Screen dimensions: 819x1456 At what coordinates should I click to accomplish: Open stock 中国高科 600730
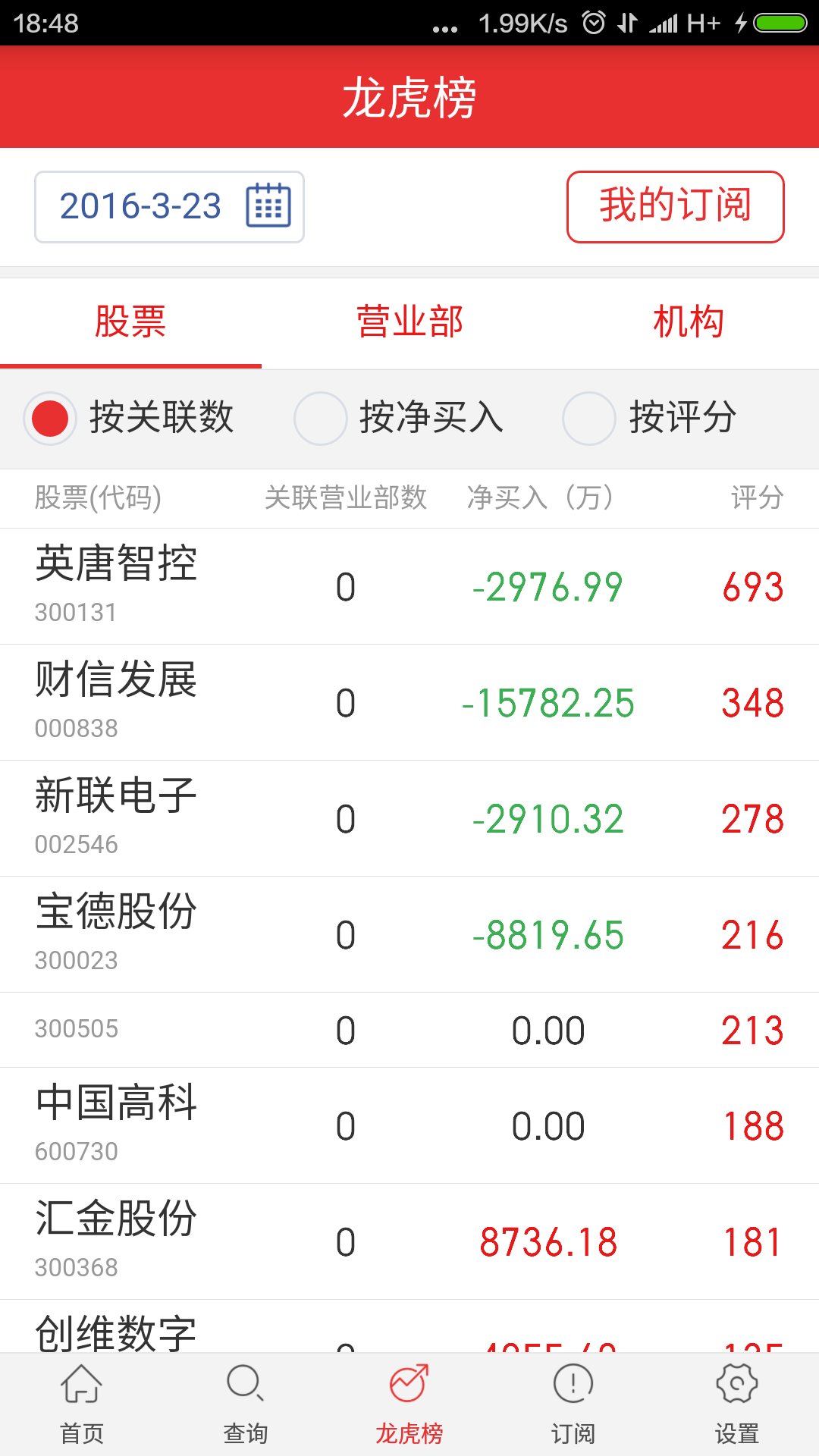[409, 1125]
